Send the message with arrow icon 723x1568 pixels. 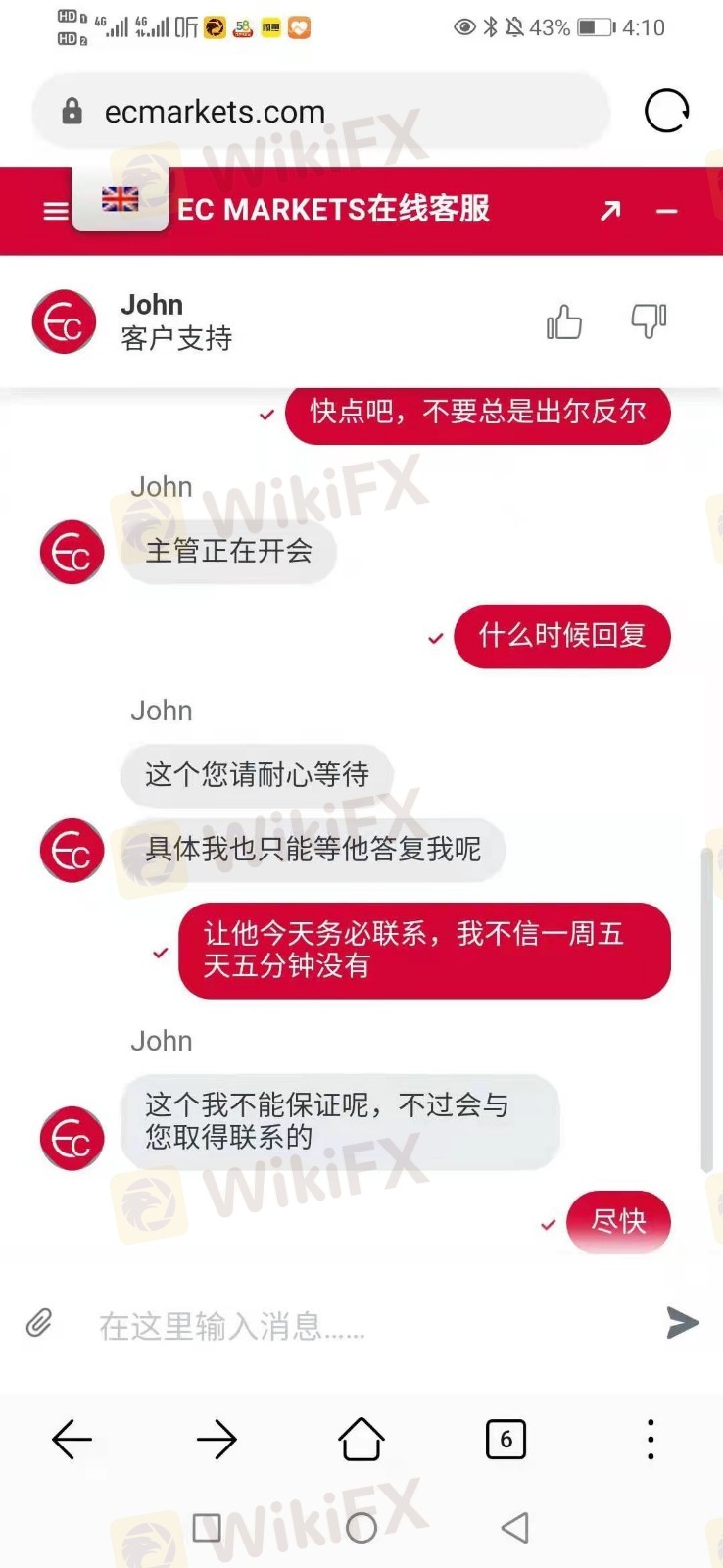click(682, 1323)
